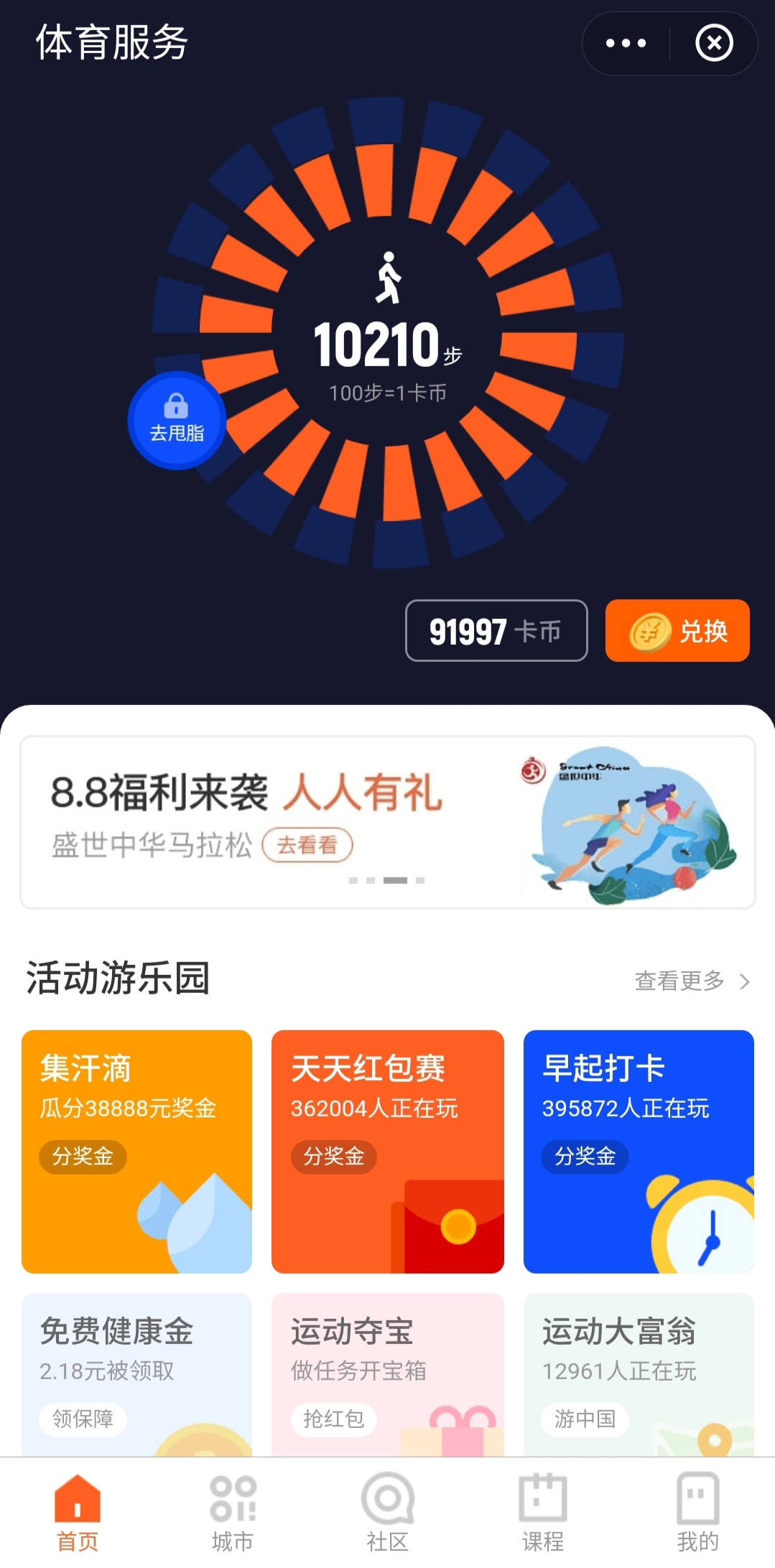Tap the 去甩脂 locked button

coord(177,421)
